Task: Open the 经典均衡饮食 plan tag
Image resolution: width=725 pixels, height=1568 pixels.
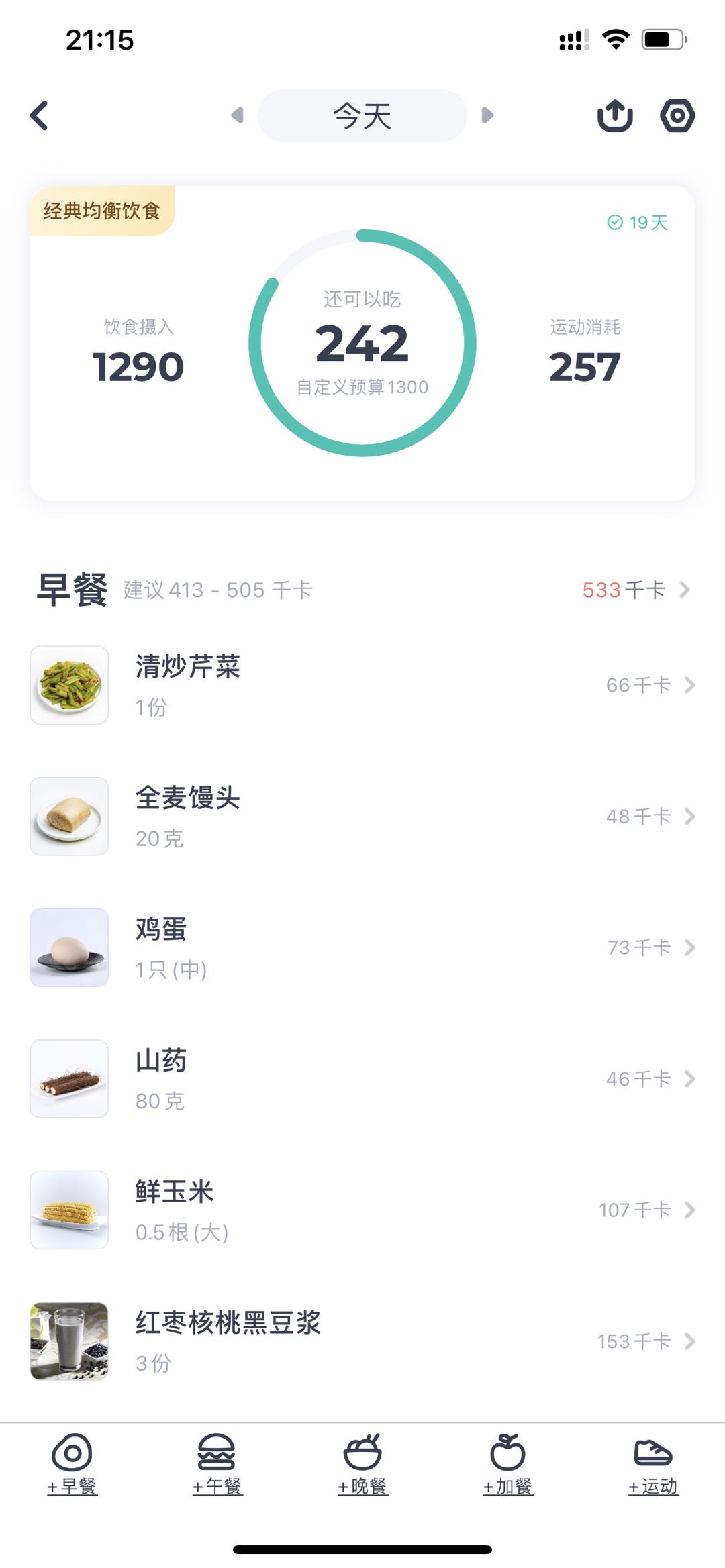Action: click(x=102, y=211)
